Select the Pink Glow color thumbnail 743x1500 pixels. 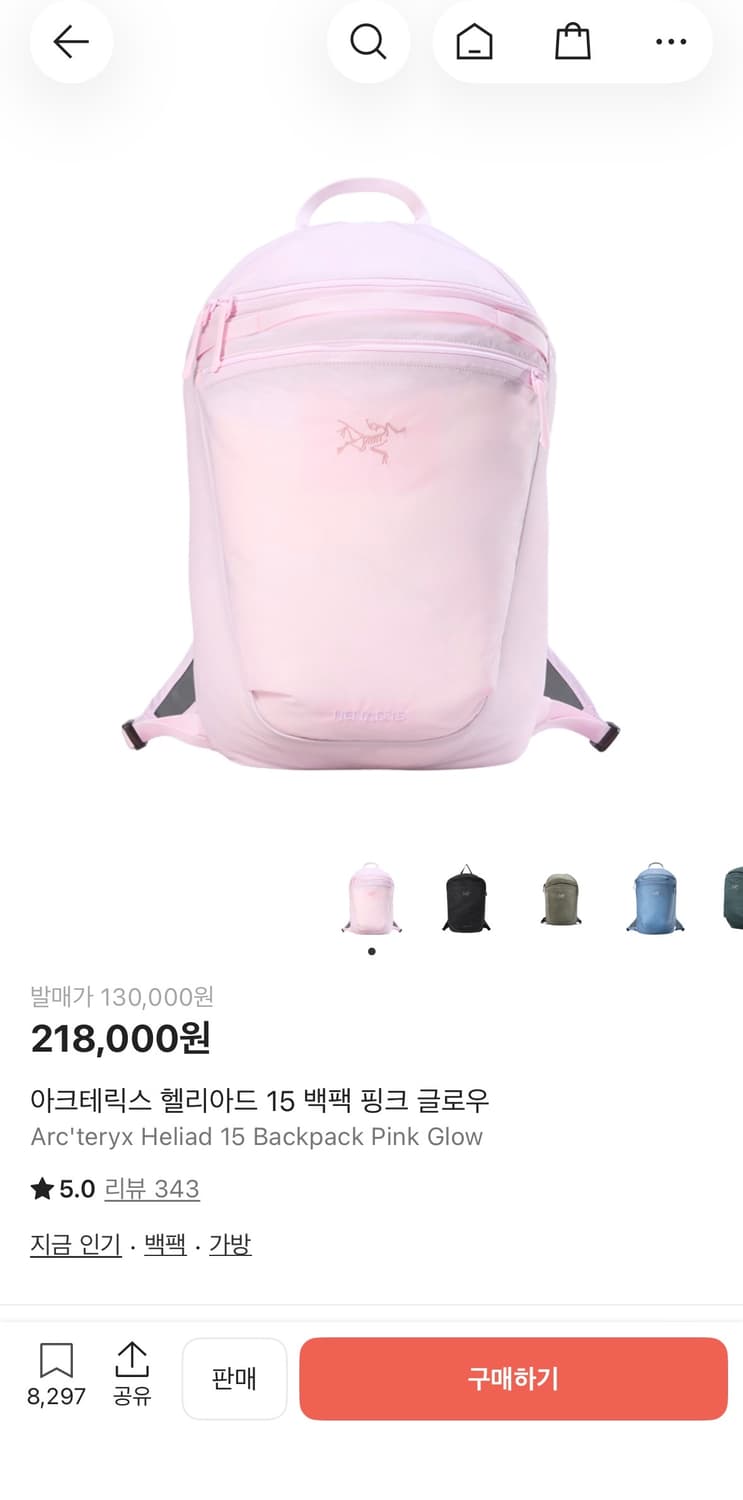371,898
